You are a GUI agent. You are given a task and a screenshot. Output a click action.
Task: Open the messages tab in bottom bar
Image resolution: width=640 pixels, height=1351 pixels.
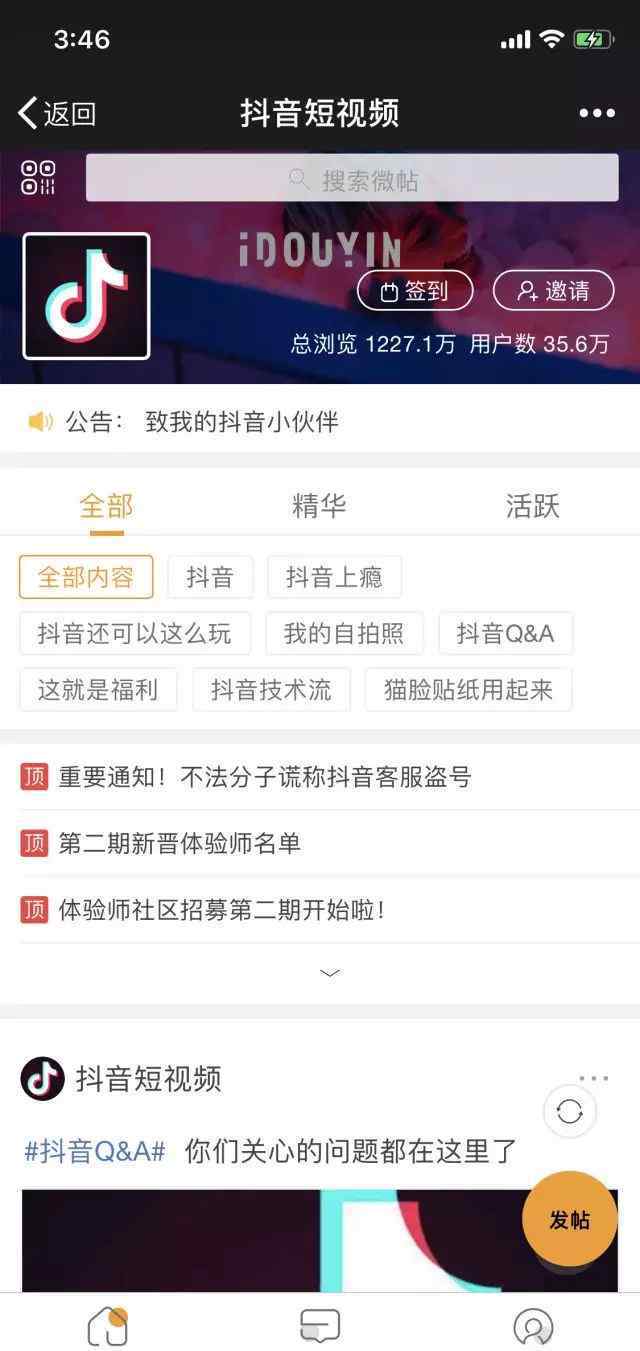tap(320, 1326)
